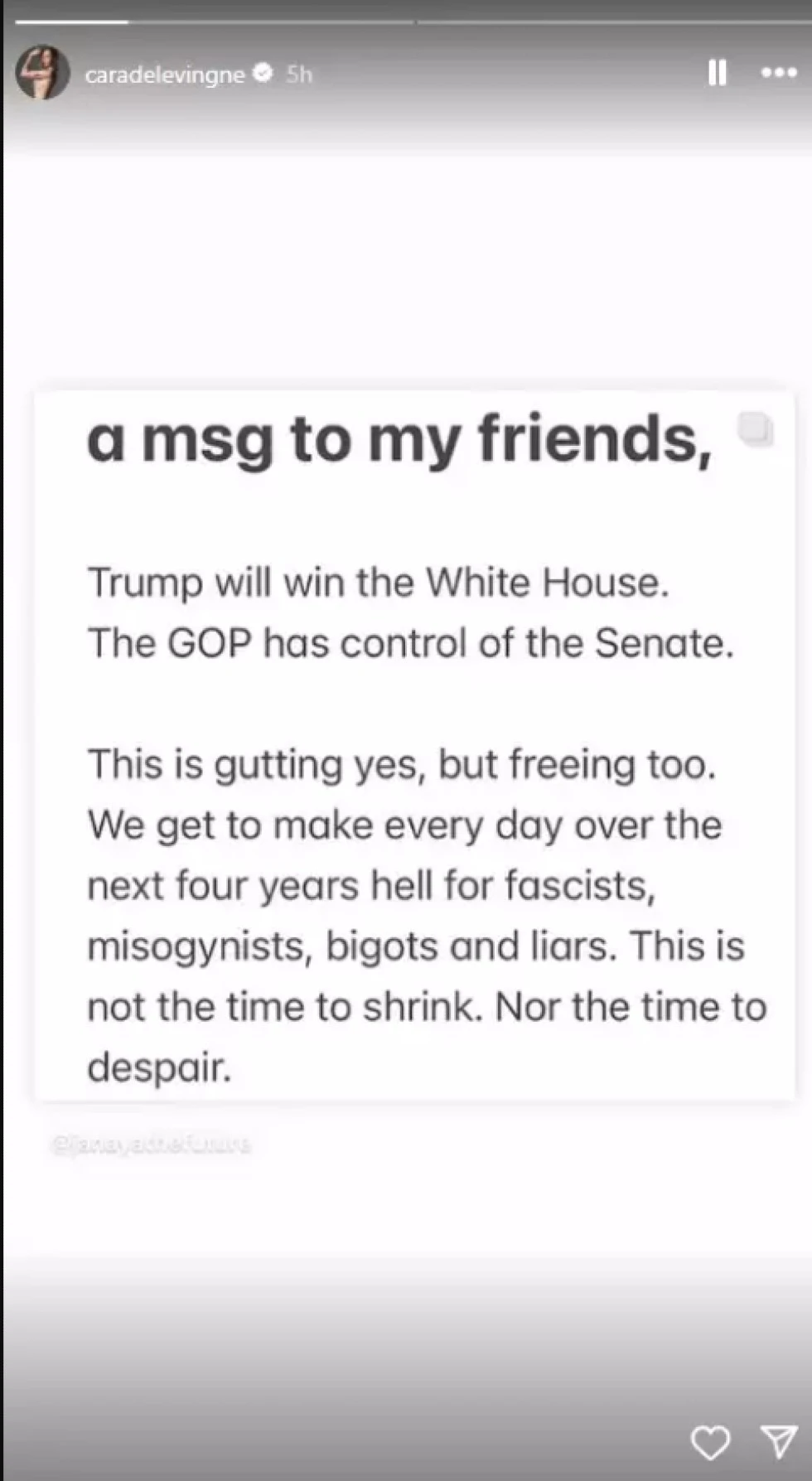The height and width of the screenshot is (1481, 812).
Task: Like this story with the heart
Action: (x=710, y=1443)
